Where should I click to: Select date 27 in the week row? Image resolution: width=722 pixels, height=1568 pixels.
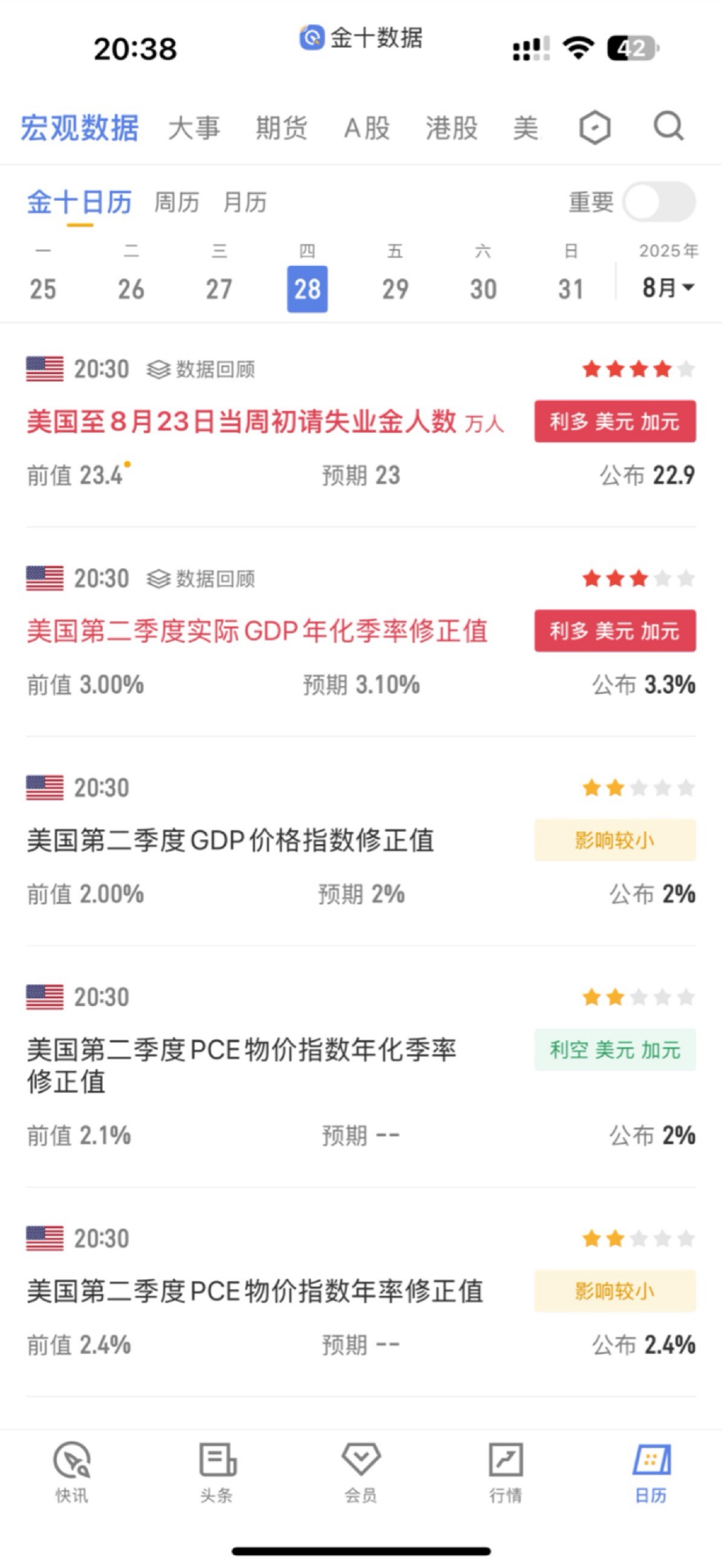219,288
